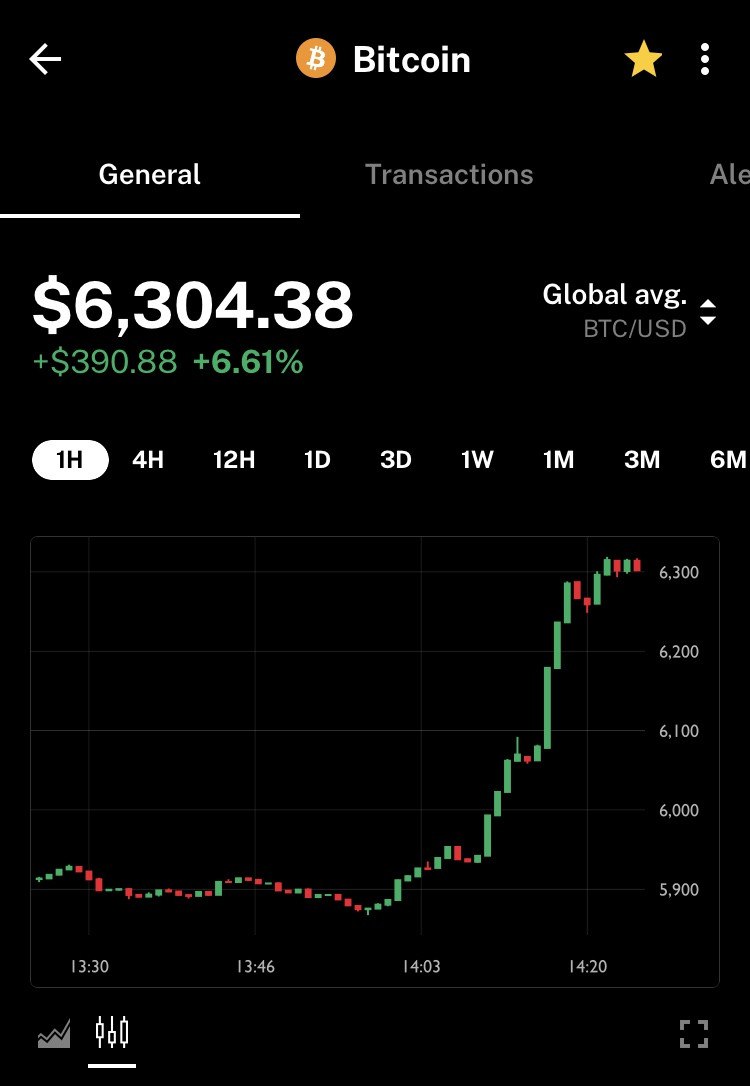The image size is (750, 1086).
Task: Select the 1H time range
Action: click(70, 460)
